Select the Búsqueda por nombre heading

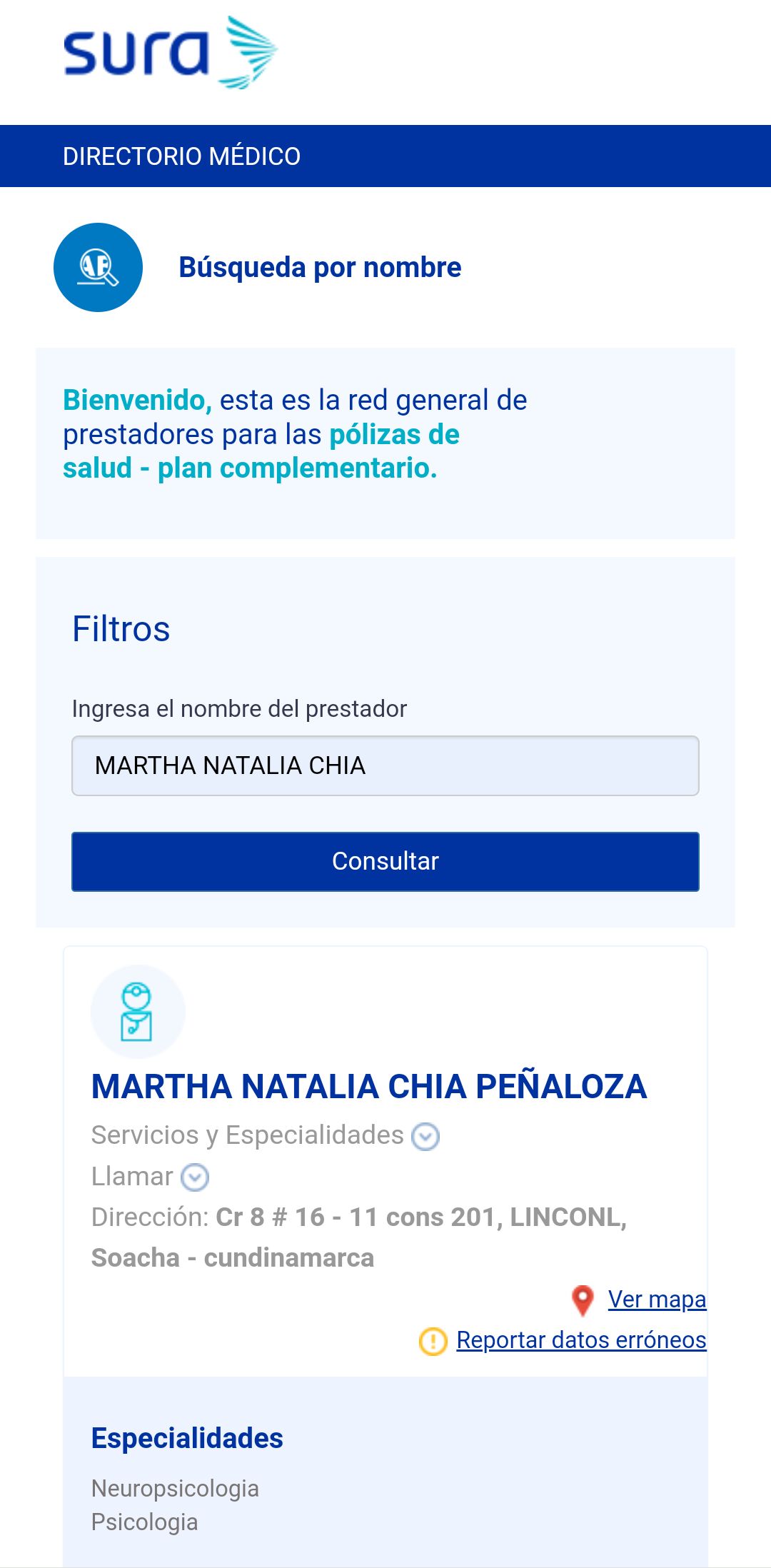pos(320,268)
